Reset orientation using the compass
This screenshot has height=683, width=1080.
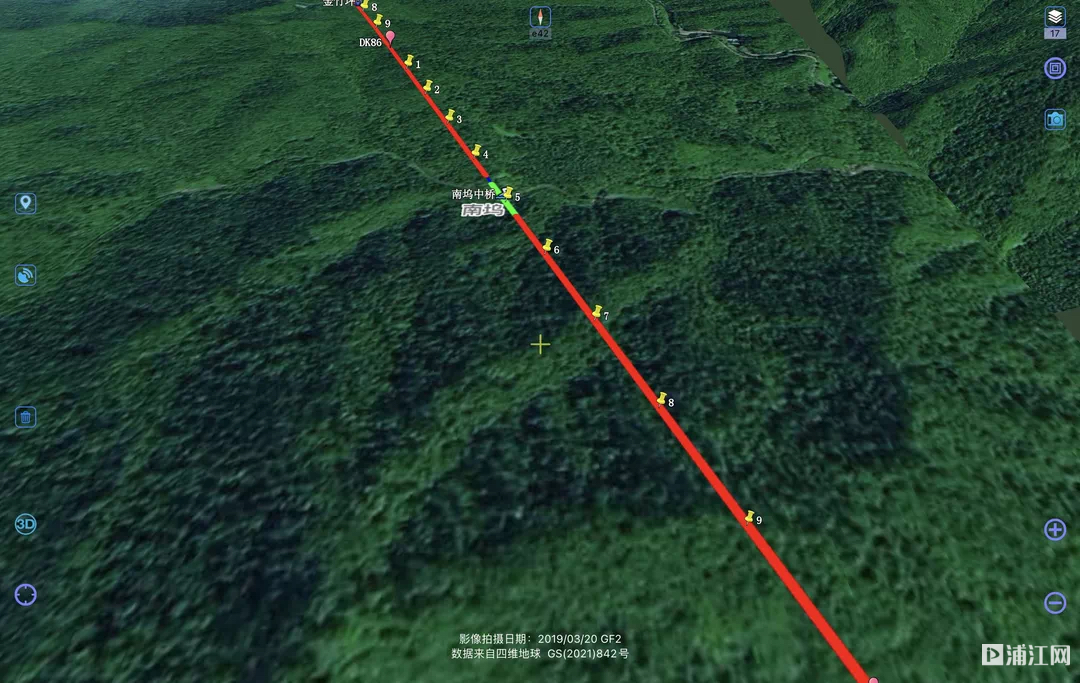point(541,17)
